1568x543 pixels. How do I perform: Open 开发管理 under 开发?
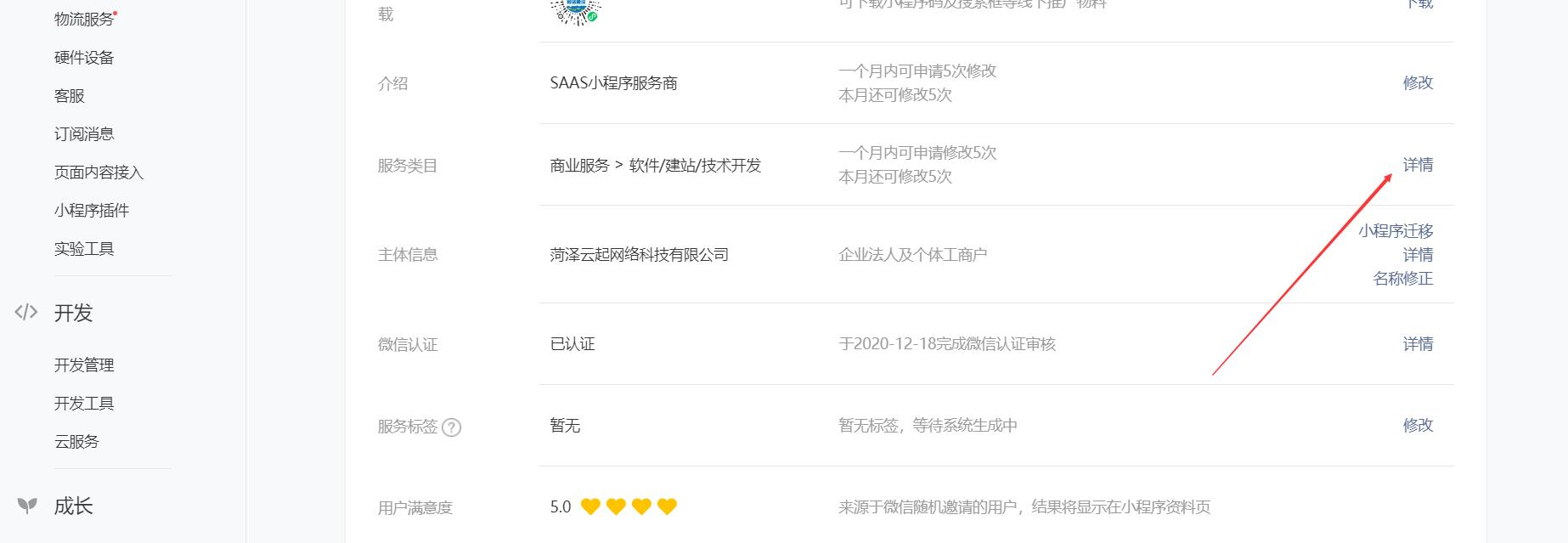point(84,365)
